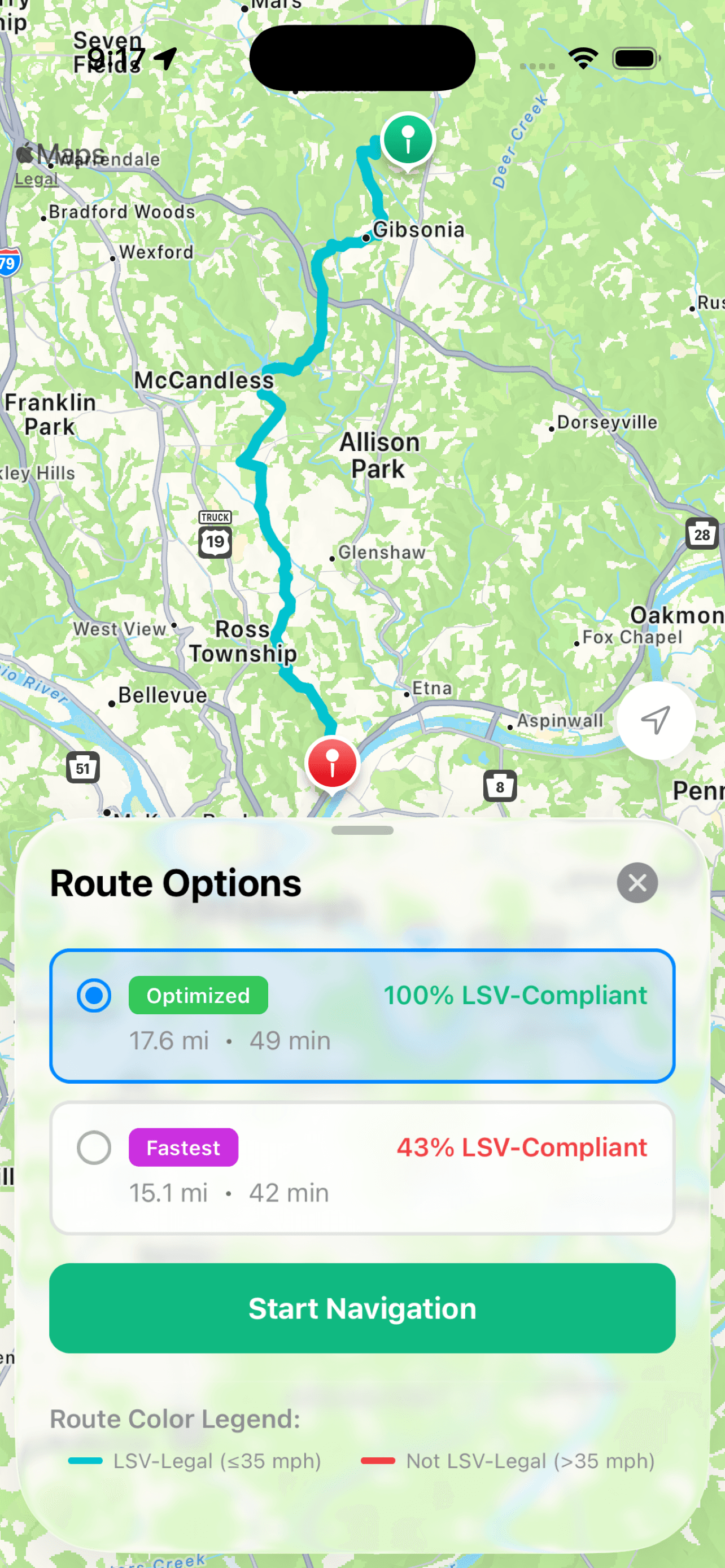The width and height of the screenshot is (725, 1568).
Task: Select the Route 51 highway shield
Action: [84, 767]
